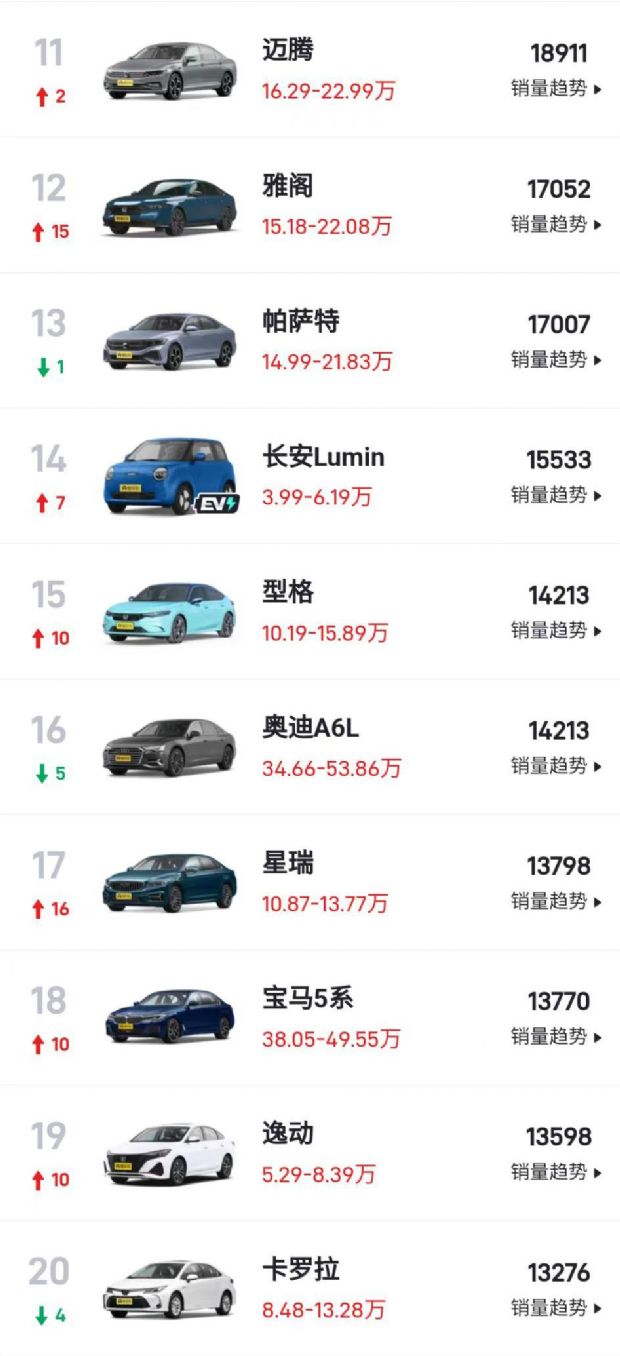The height and width of the screenshot is (1356, 620).
Task: Open 销量趋势 beside 星瑞
Action: [556, 902]
